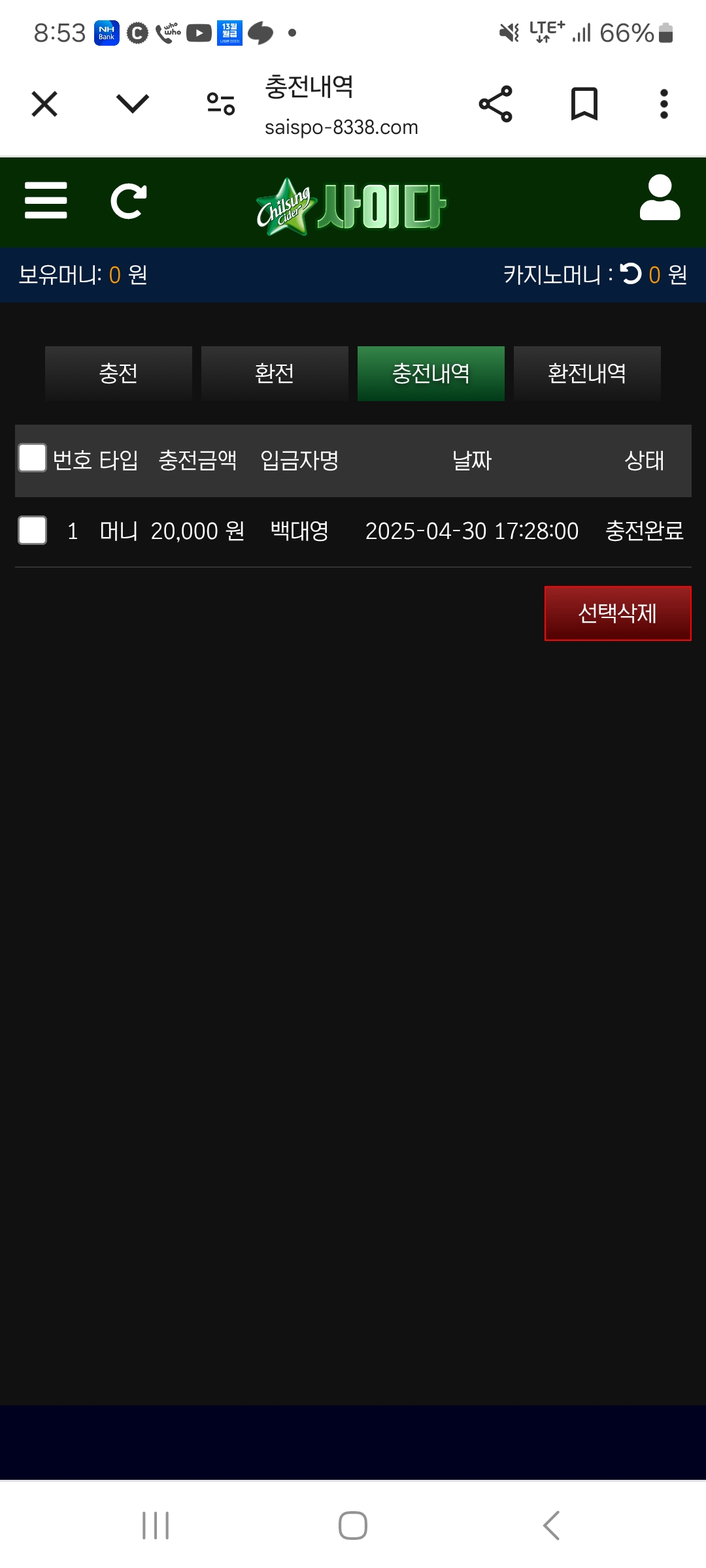Image resolution: width=706 pixels, height=1568 pixels.
Task: Tap the 선택삭제 button
Action: click(618, 613)
